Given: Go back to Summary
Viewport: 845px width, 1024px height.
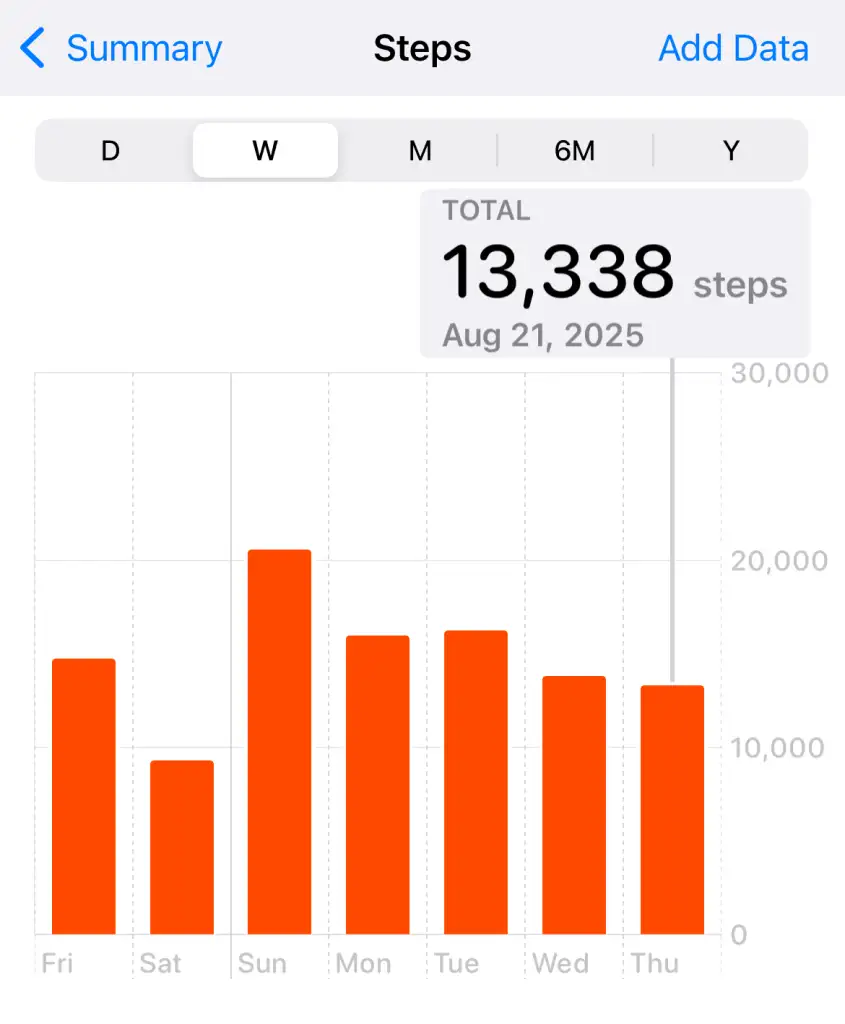Looking at the screenshot, I should click(x=122, y=48).
